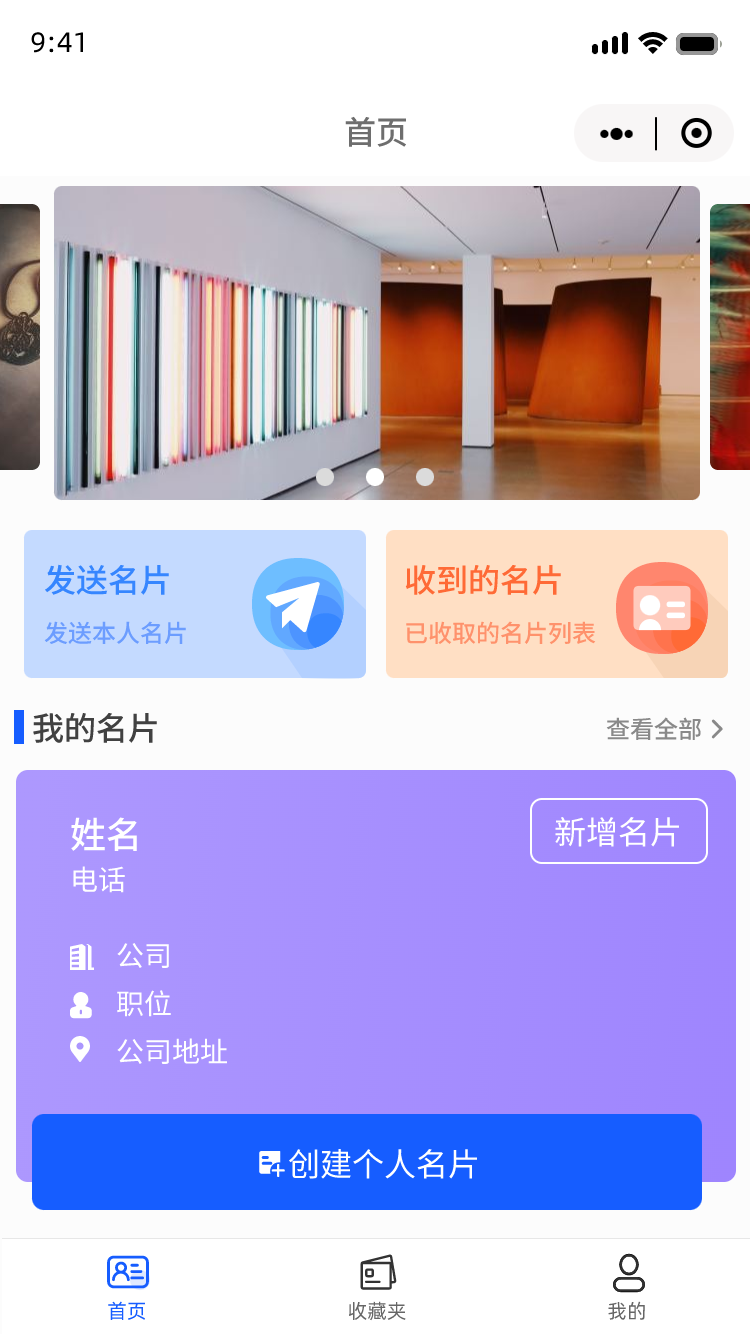Select the second carousel indicator dot
The image size is (750, 1334).
coord(375,477)
